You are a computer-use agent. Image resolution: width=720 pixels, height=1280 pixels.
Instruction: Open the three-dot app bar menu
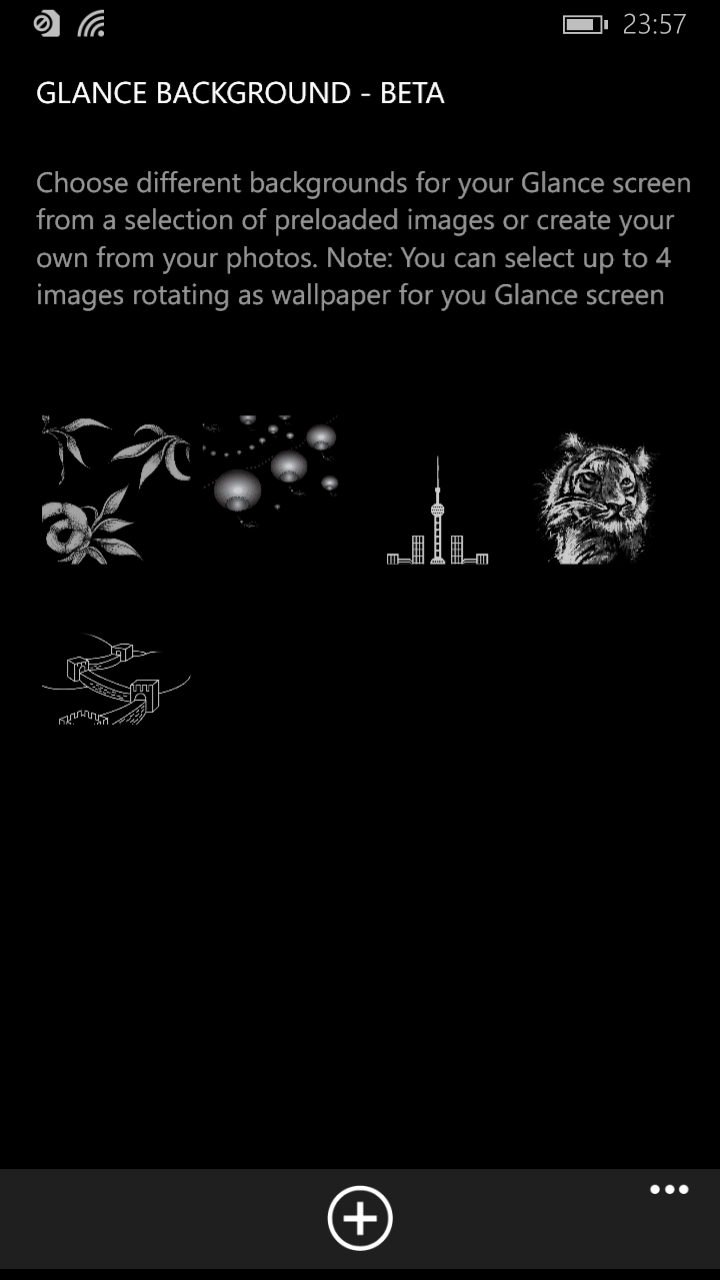[669, 1190]
